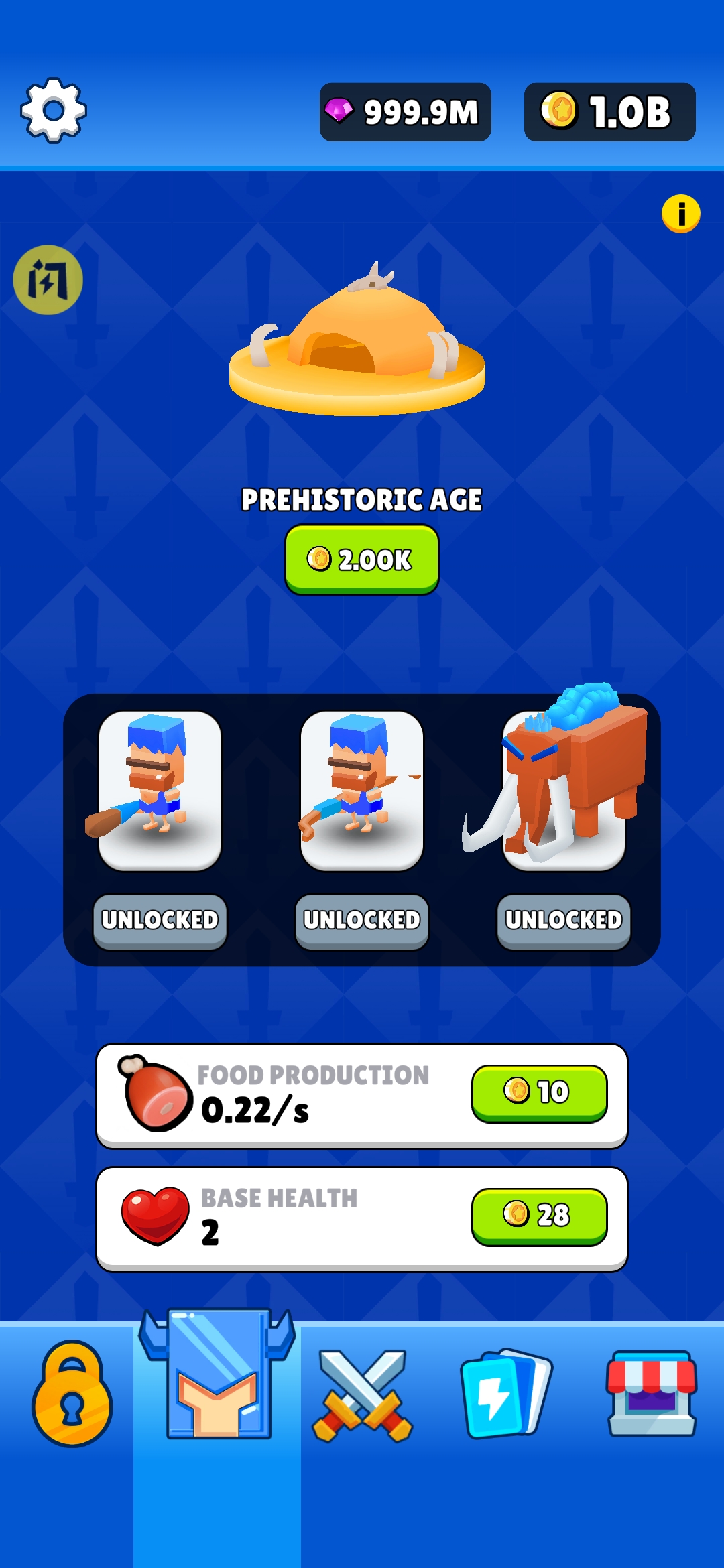Select the mammoth unit card
The width and height of the screenshot is (724, 1568).
coord(564,791)
